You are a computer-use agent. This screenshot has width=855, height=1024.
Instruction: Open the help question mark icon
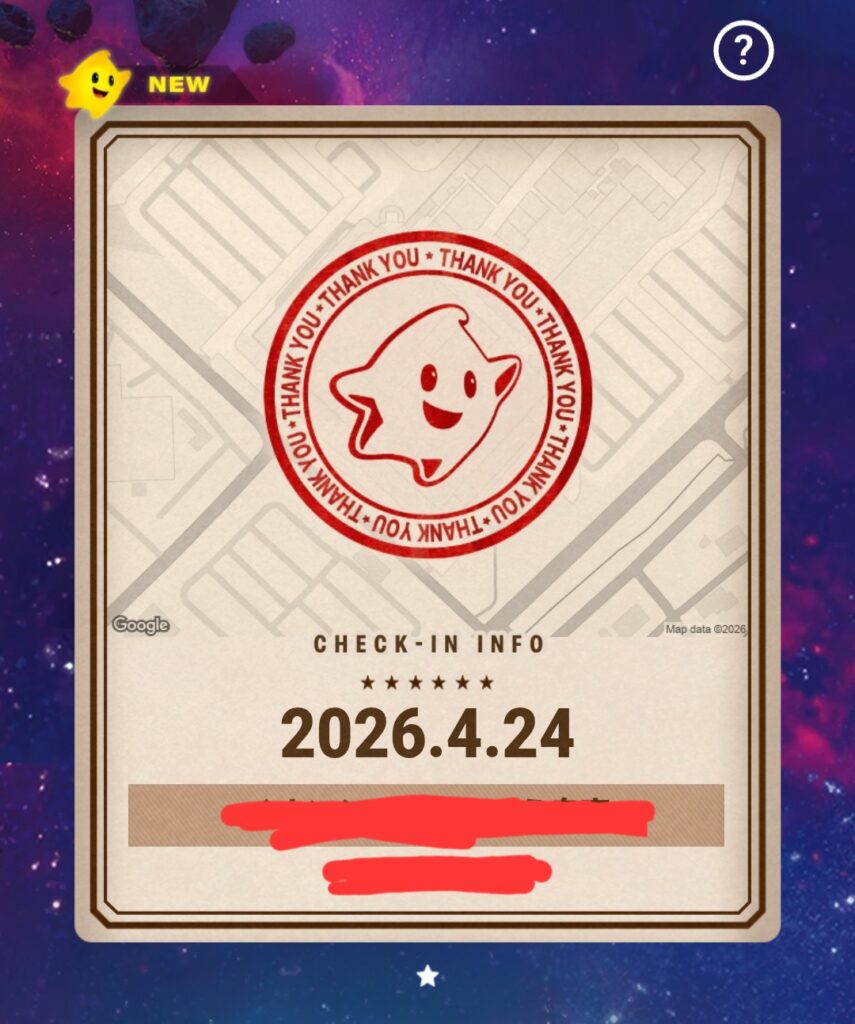tap(744, 48)
